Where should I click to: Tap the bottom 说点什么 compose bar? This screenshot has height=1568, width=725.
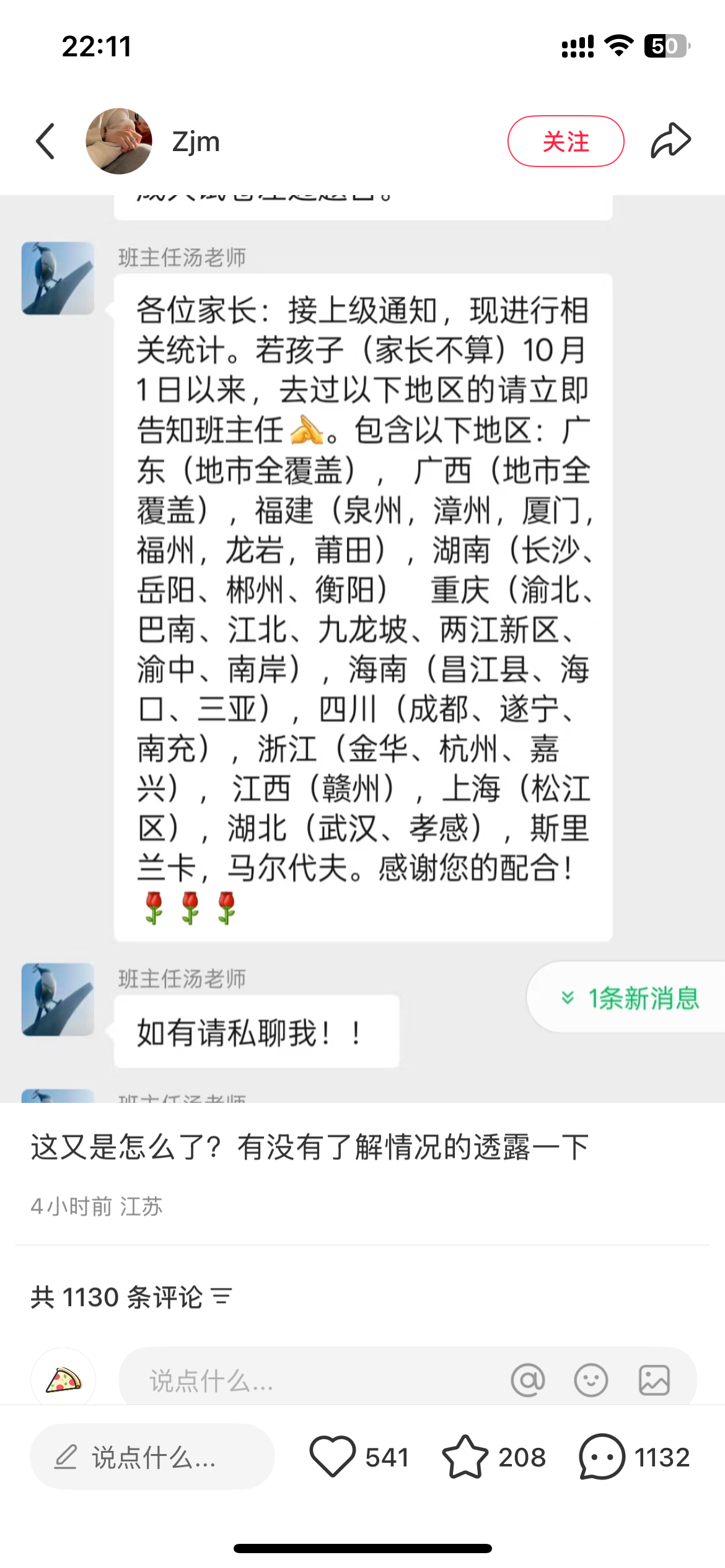click(x=152, y=1457)
